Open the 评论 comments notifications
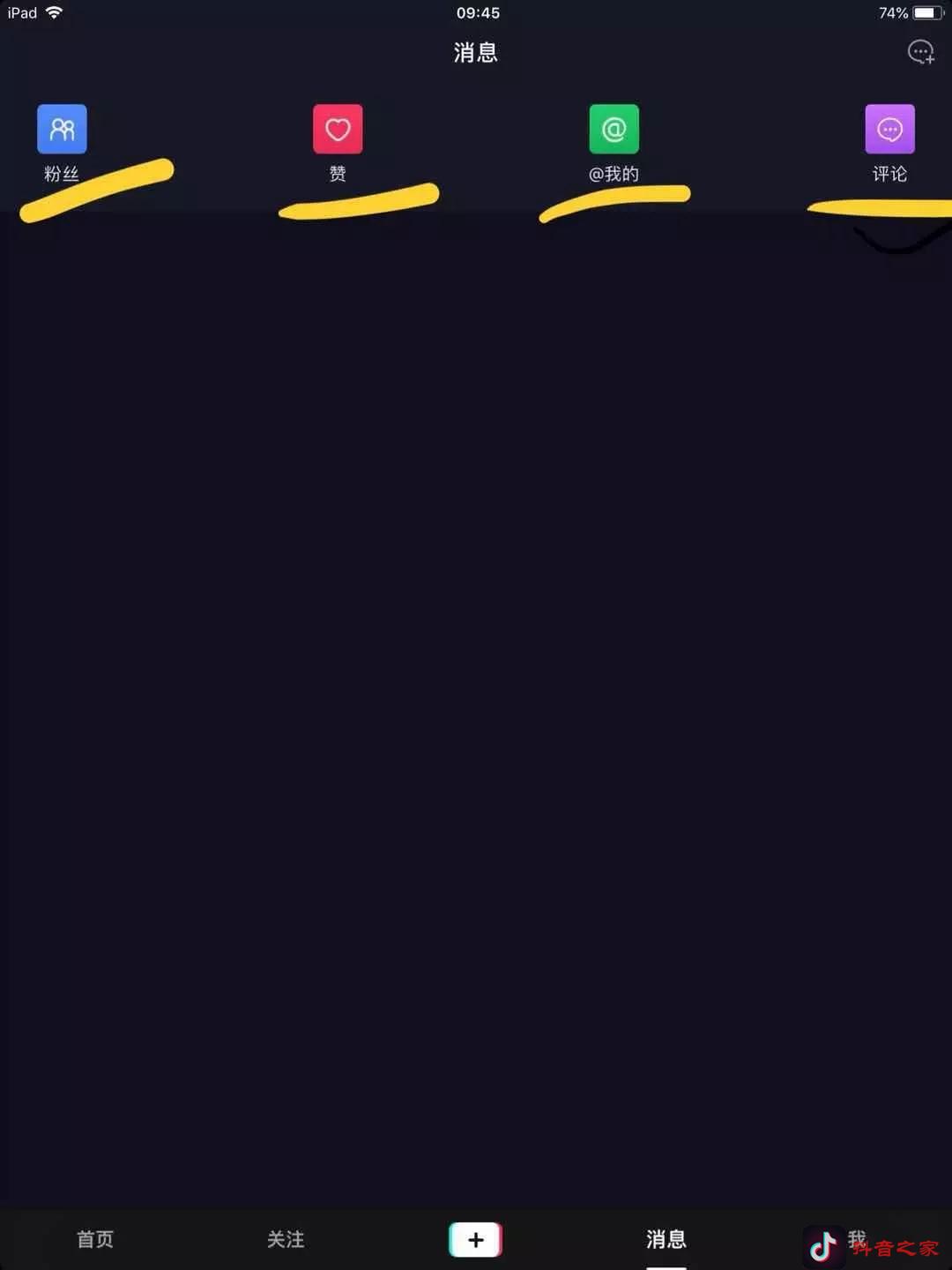The image size is (952, 1270). 889,130
